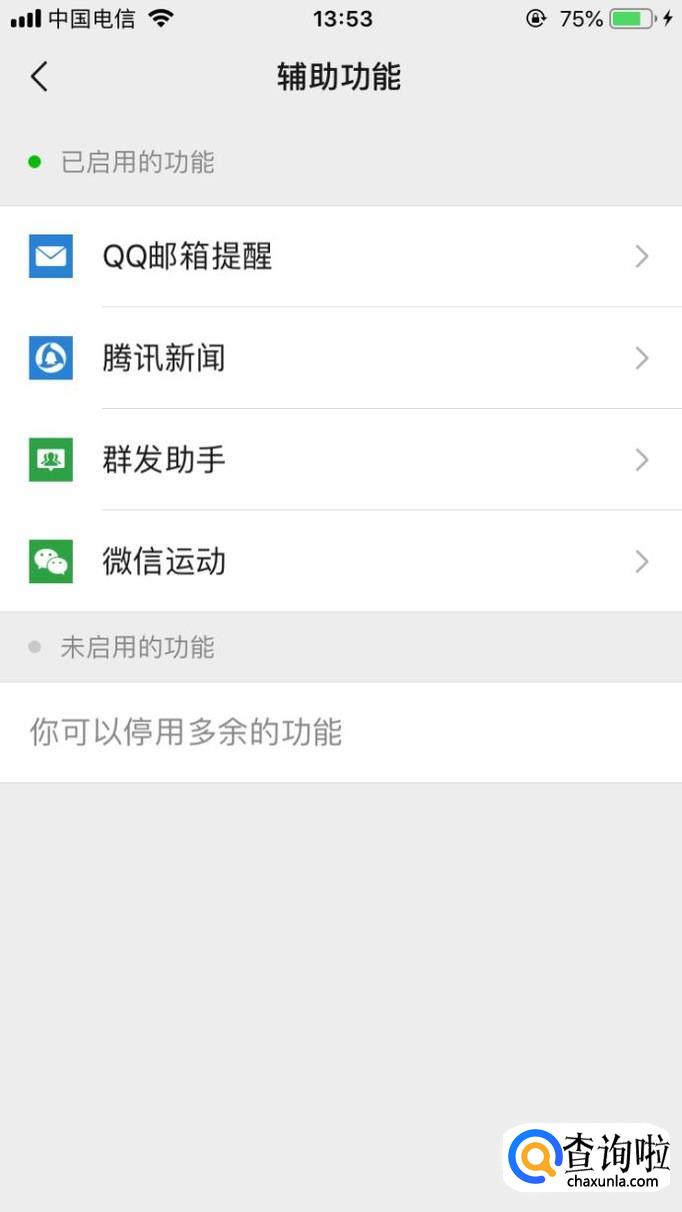Screen dimensions: 682x1212
Task: Go back from 辅助功能 page
Action: click(39, 77)
